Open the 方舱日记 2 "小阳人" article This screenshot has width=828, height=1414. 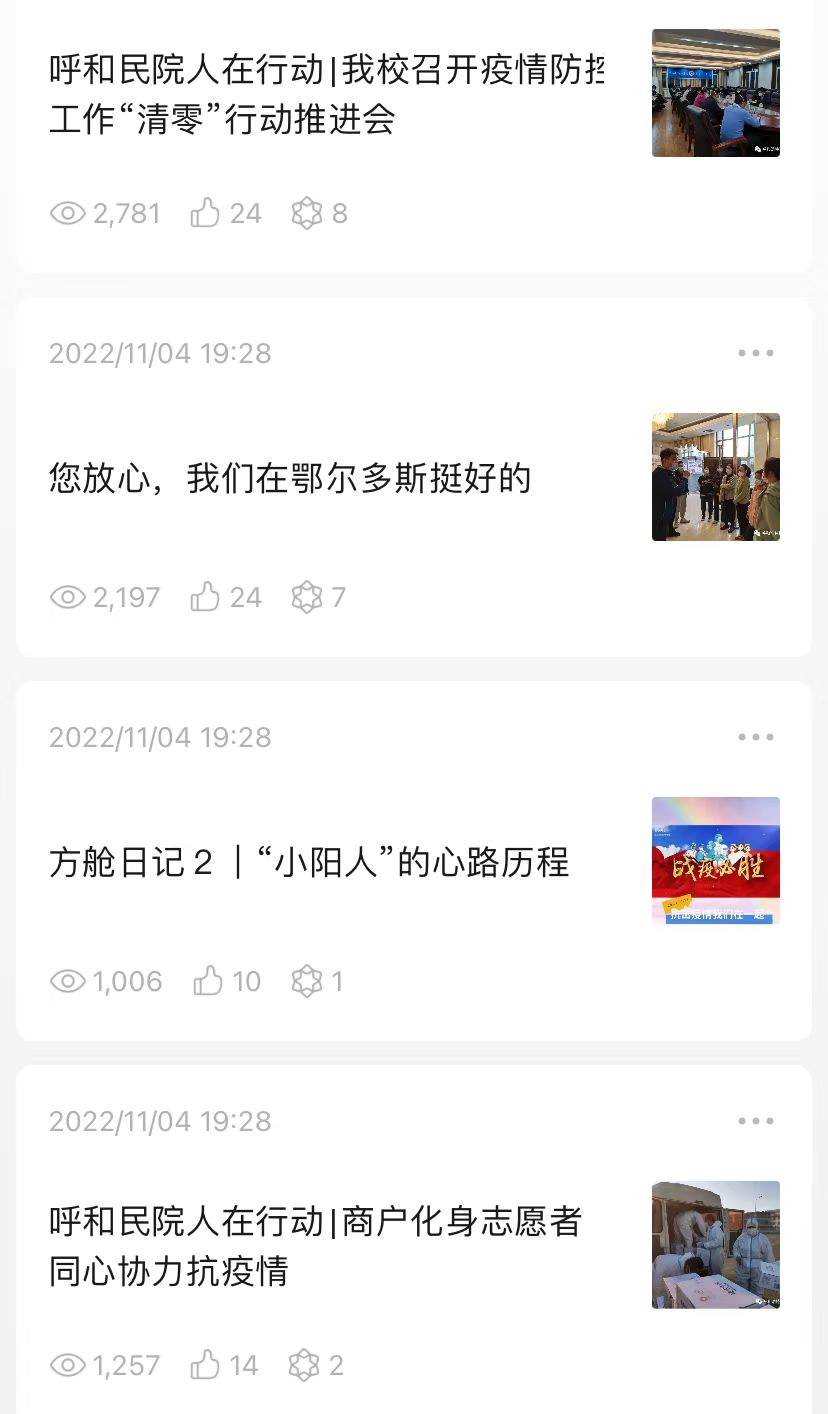click(x=309, y=862)
